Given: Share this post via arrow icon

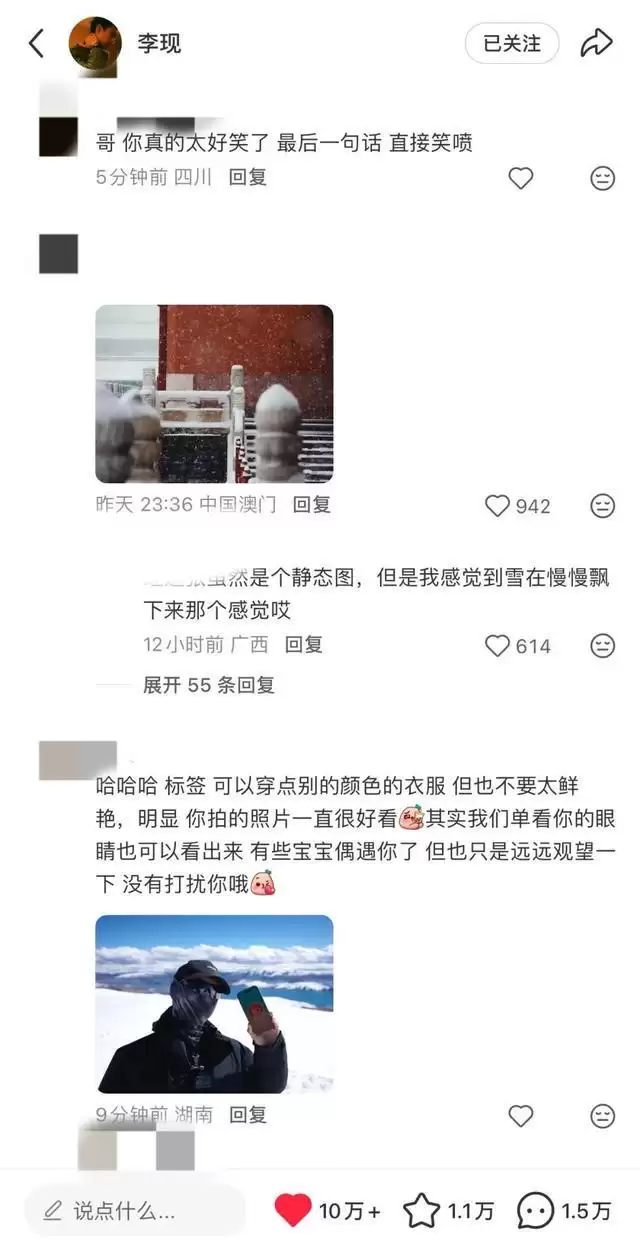Looking at the screenshot, I should point(596,43).
